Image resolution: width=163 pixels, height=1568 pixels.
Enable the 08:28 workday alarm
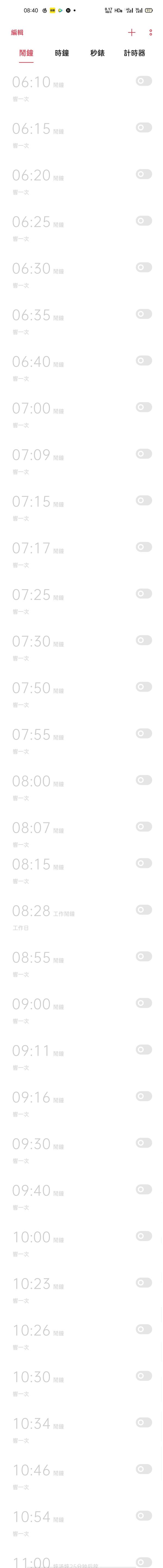pos(143,909)
